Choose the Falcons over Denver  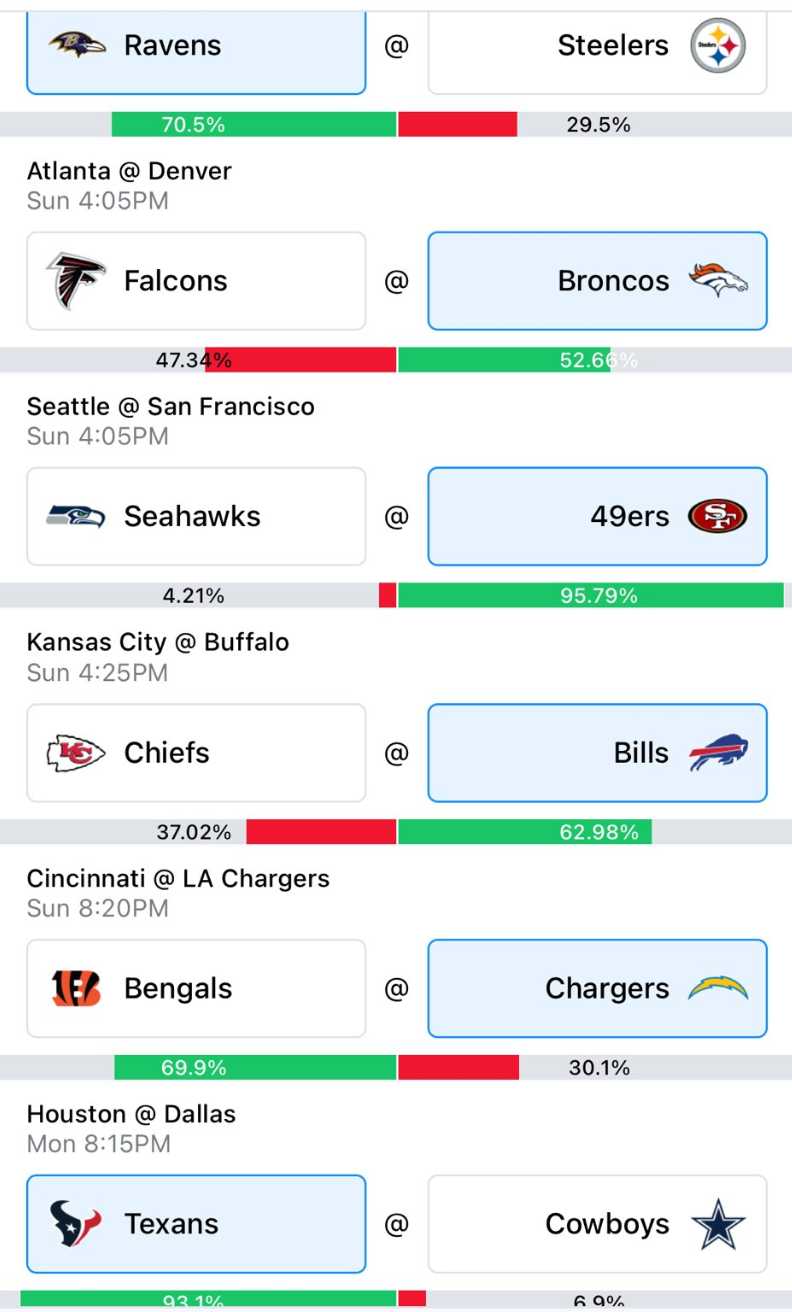[196, 281]
